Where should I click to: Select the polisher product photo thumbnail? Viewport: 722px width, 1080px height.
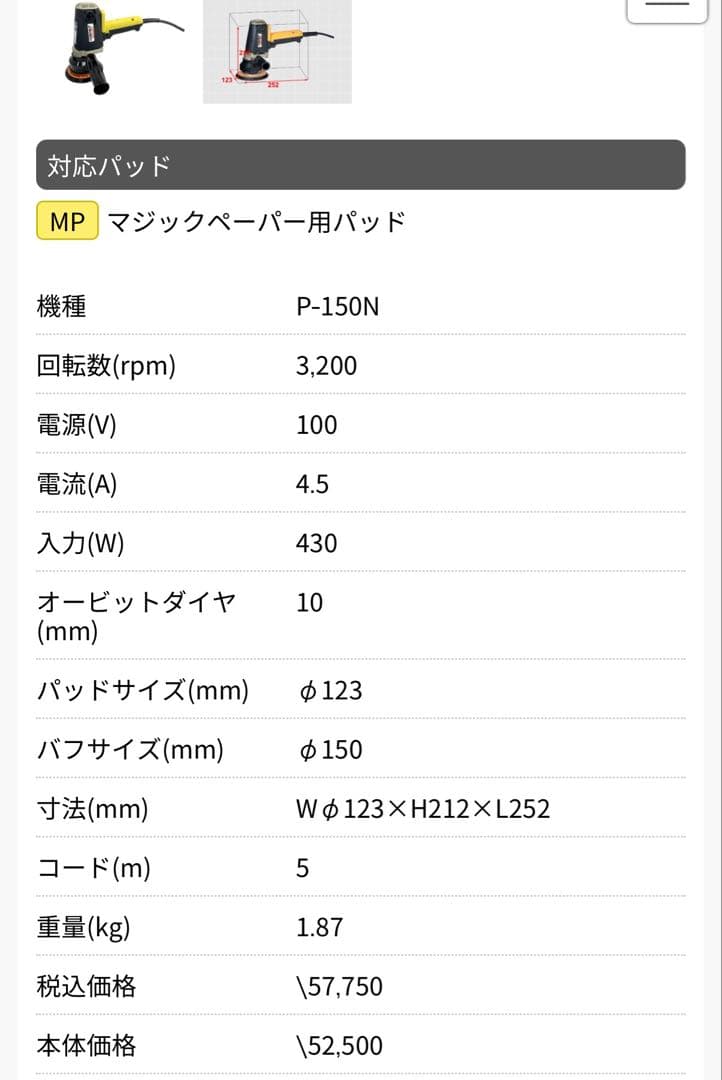point(115,48)
